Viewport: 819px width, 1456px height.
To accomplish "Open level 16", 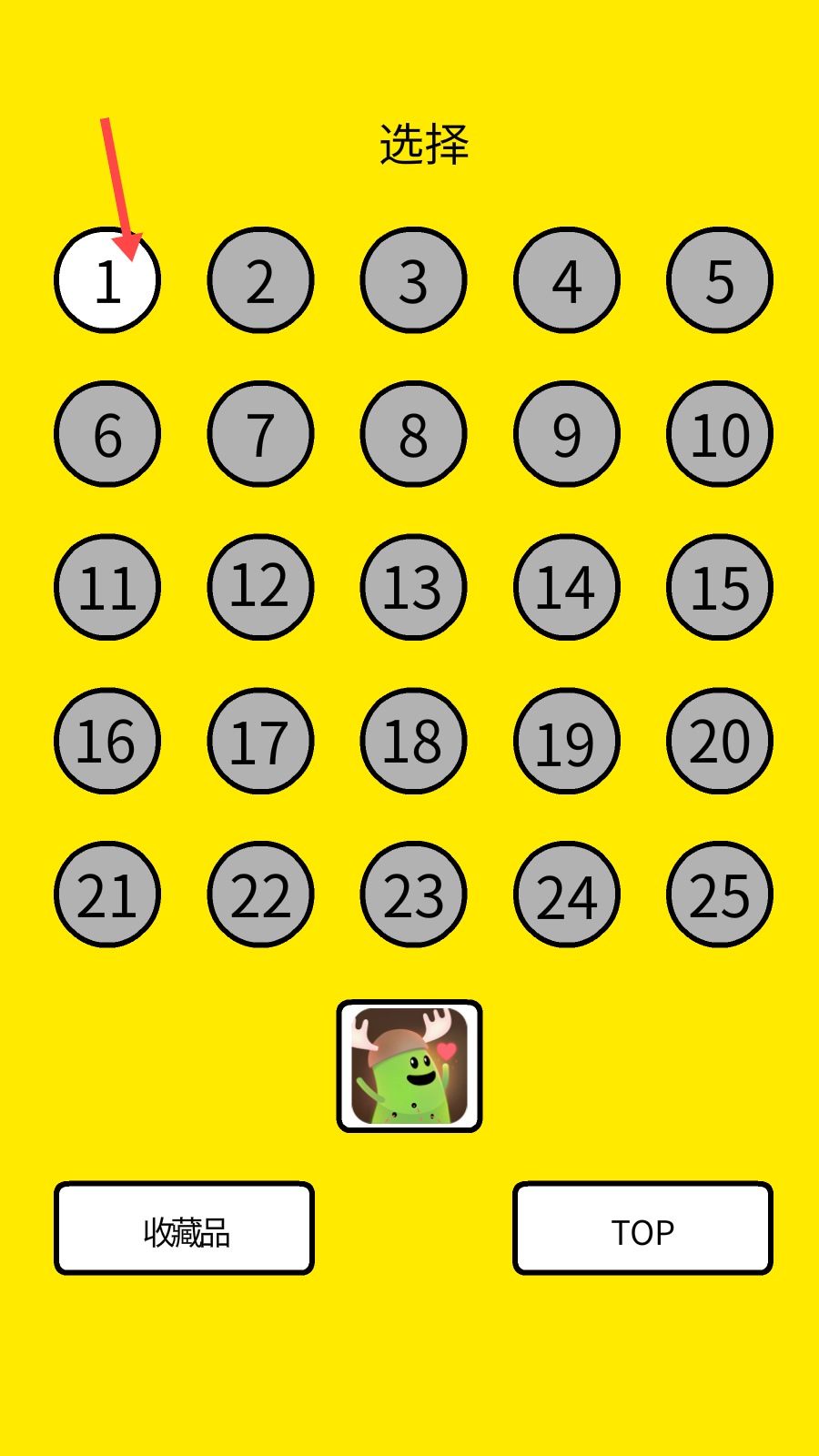I will (107, 741).
